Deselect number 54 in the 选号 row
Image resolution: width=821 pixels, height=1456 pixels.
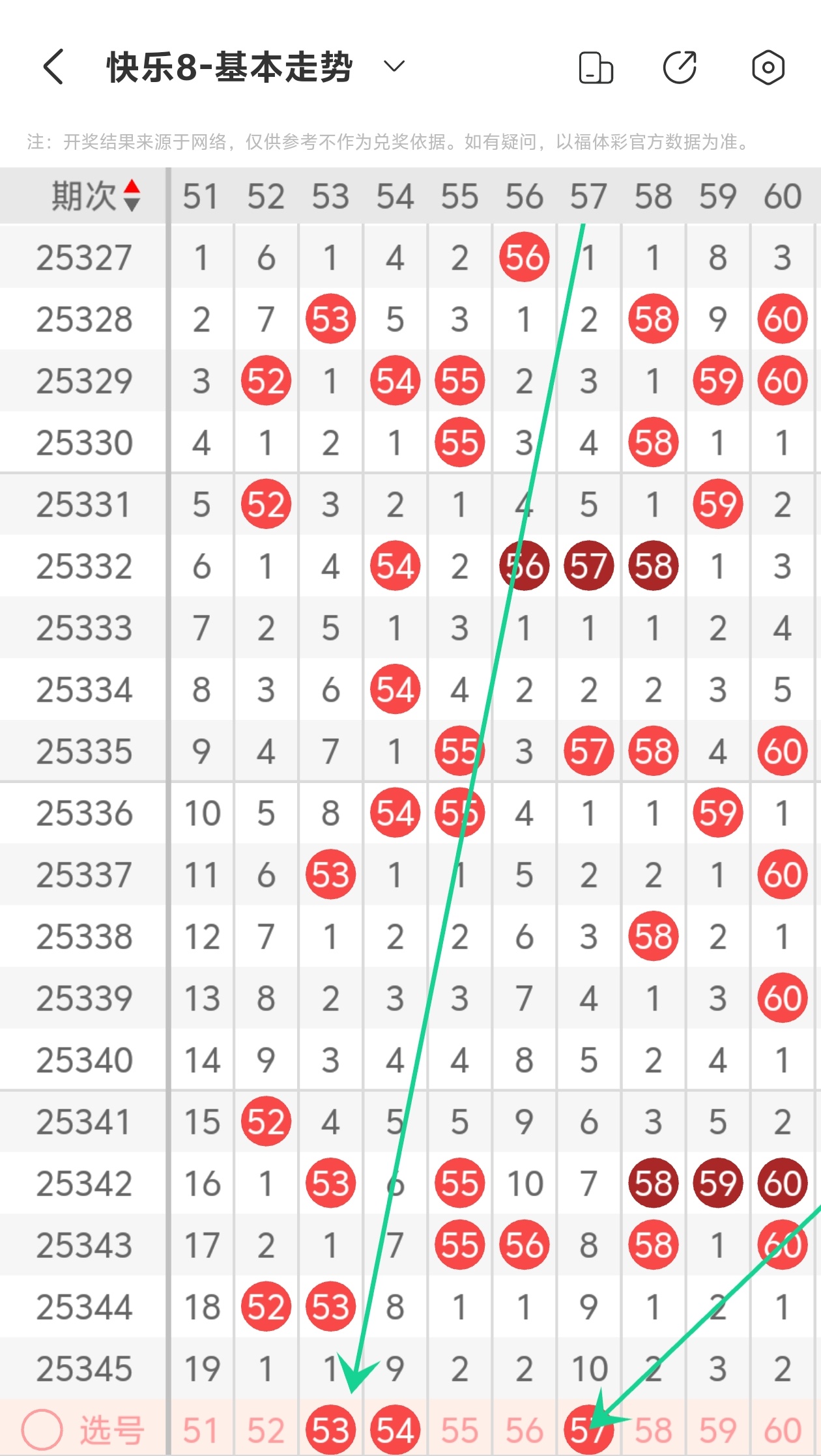pyautogui.click(x=395, y=1431)
